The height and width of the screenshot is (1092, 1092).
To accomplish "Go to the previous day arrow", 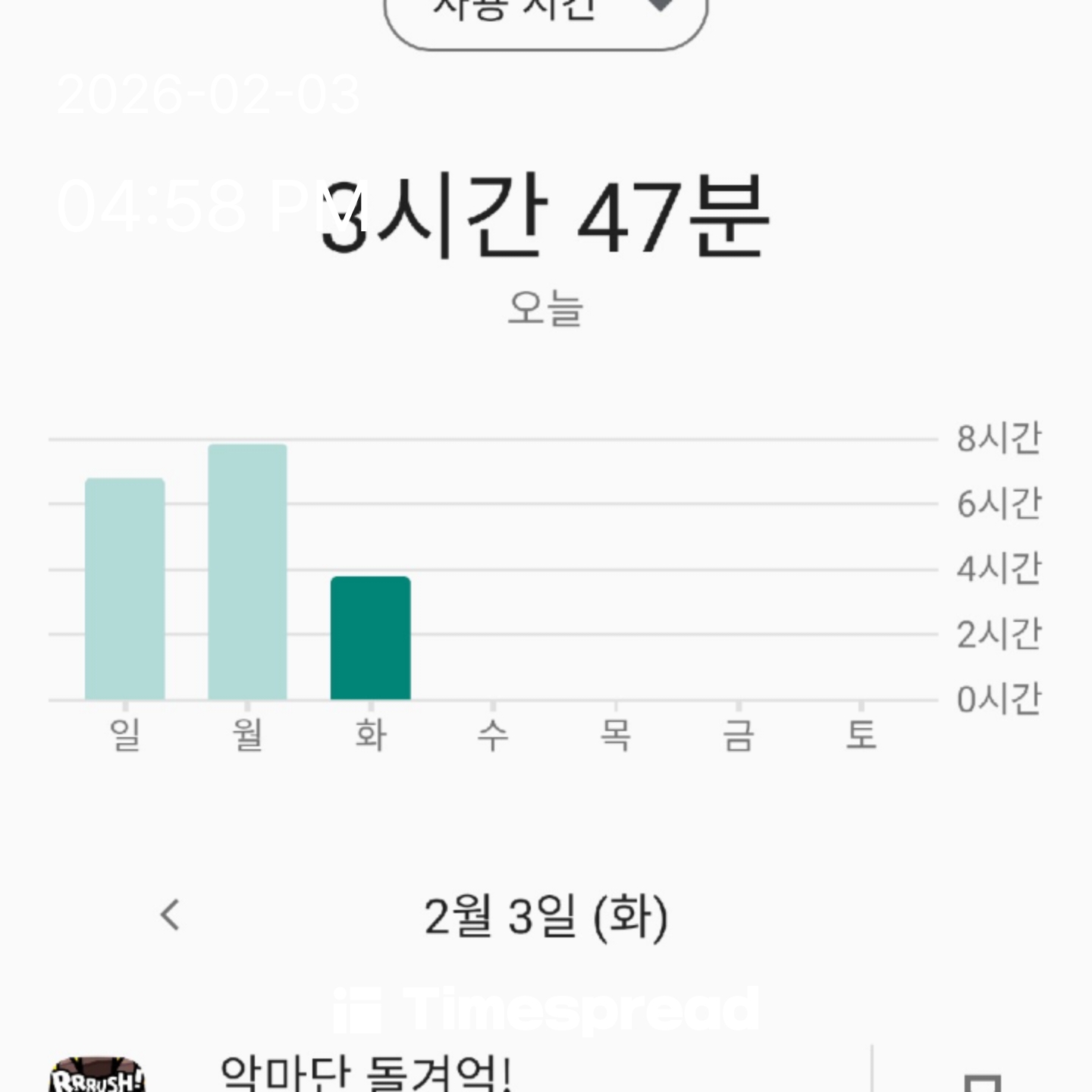I will (x=171, y=915).
